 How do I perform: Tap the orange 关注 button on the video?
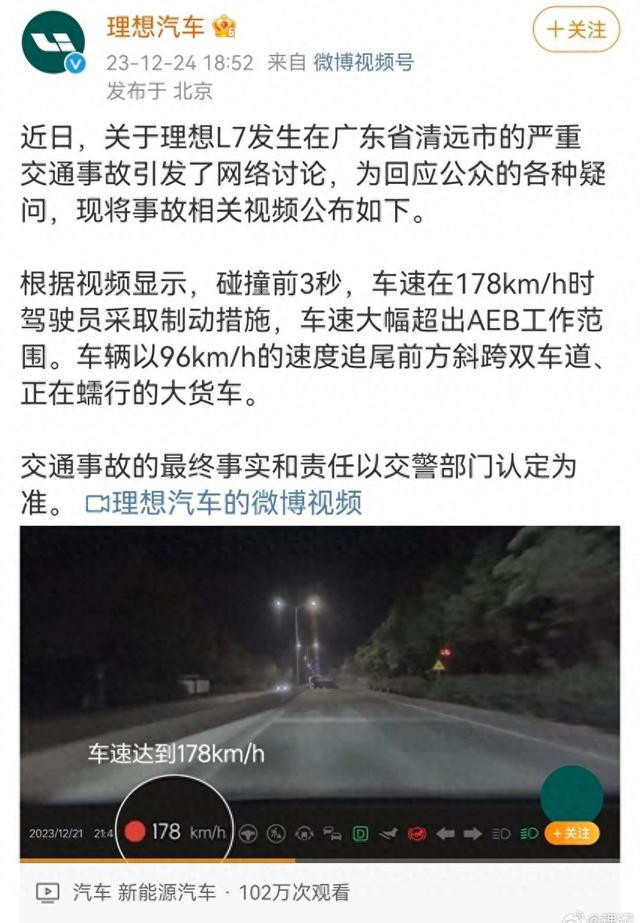click(573, 832)
